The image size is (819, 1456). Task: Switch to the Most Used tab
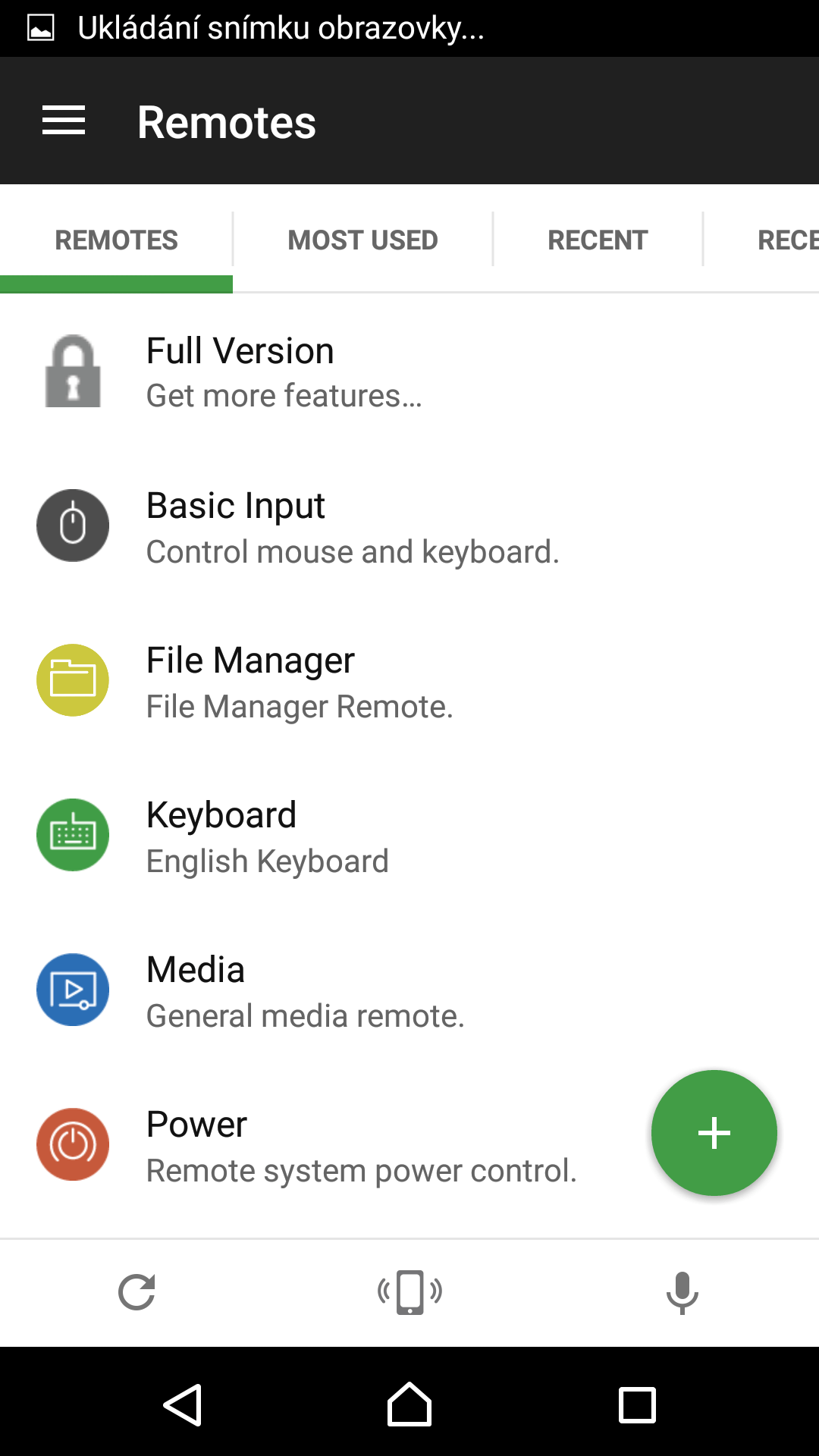[x=362, y=240]
